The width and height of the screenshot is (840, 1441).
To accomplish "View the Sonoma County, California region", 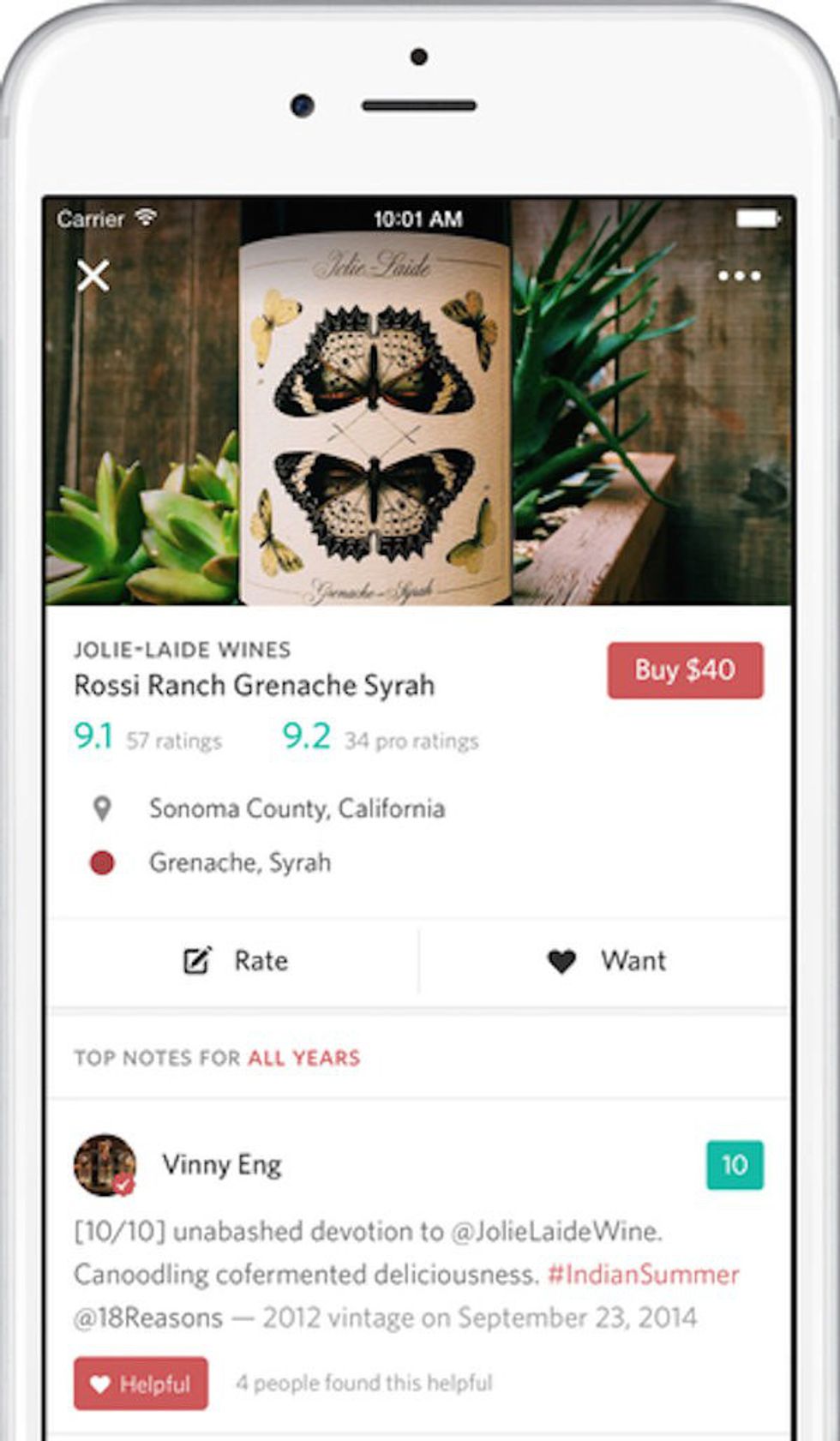I will coord(296,809).
